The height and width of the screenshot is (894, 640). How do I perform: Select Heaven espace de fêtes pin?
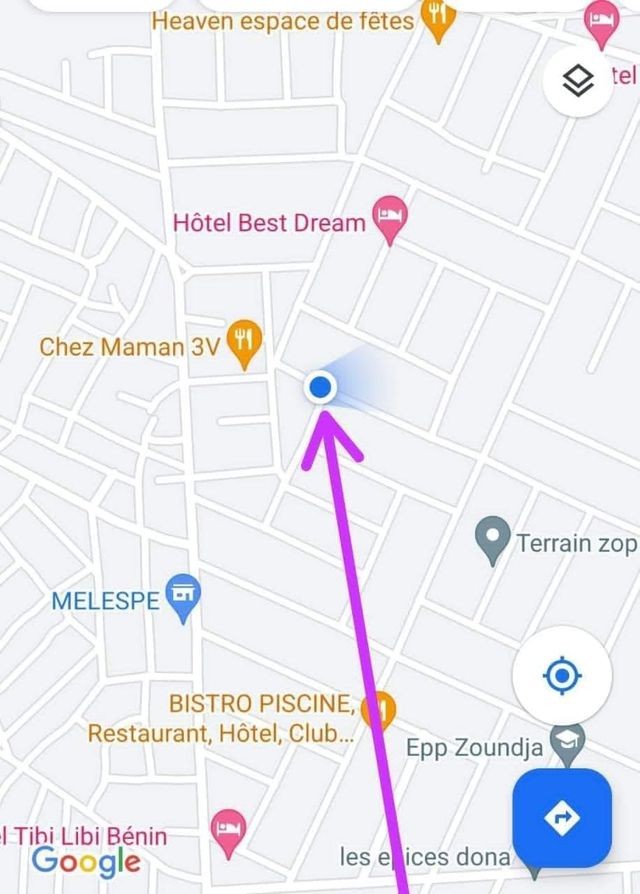(x=437, y=18)
